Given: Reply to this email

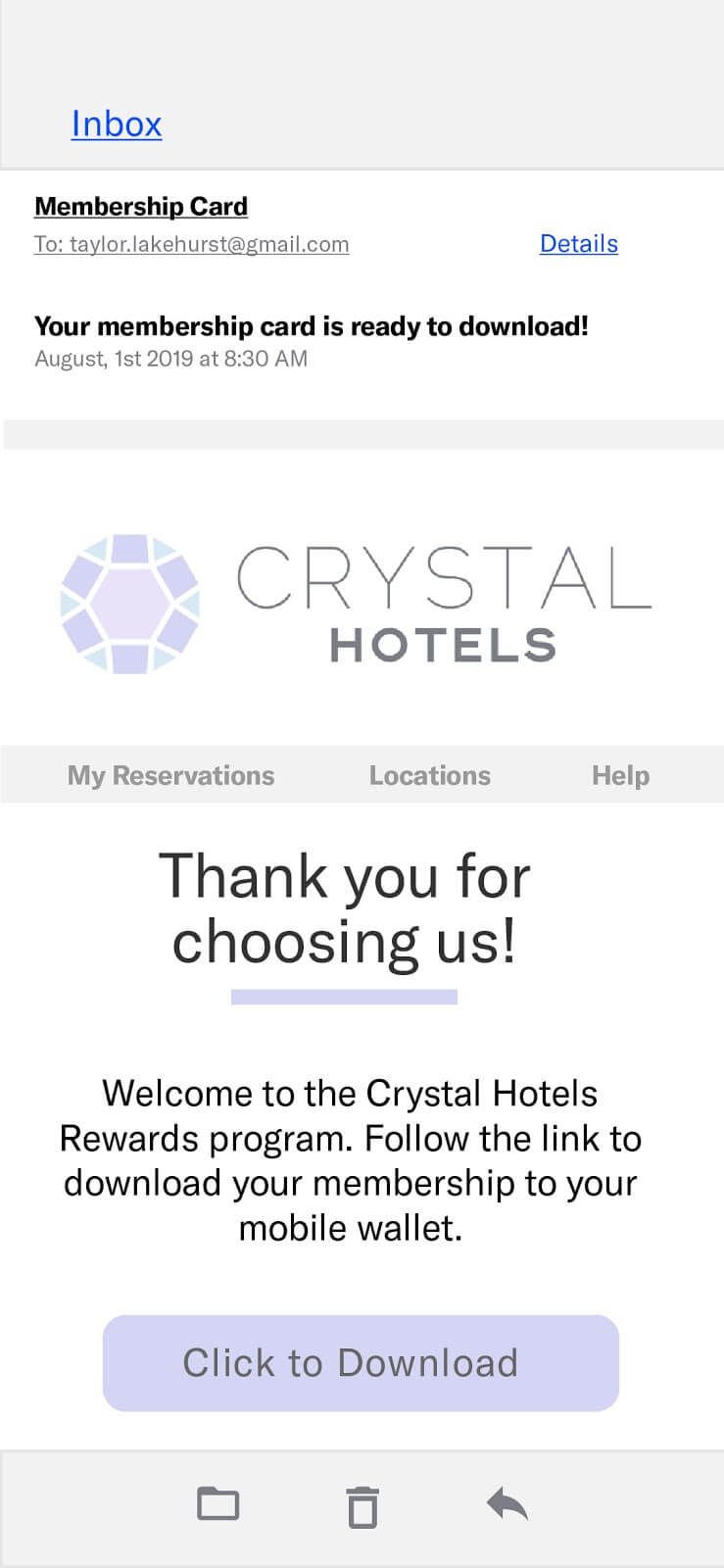Looking at the screenshot, I should coord(507,1503).
